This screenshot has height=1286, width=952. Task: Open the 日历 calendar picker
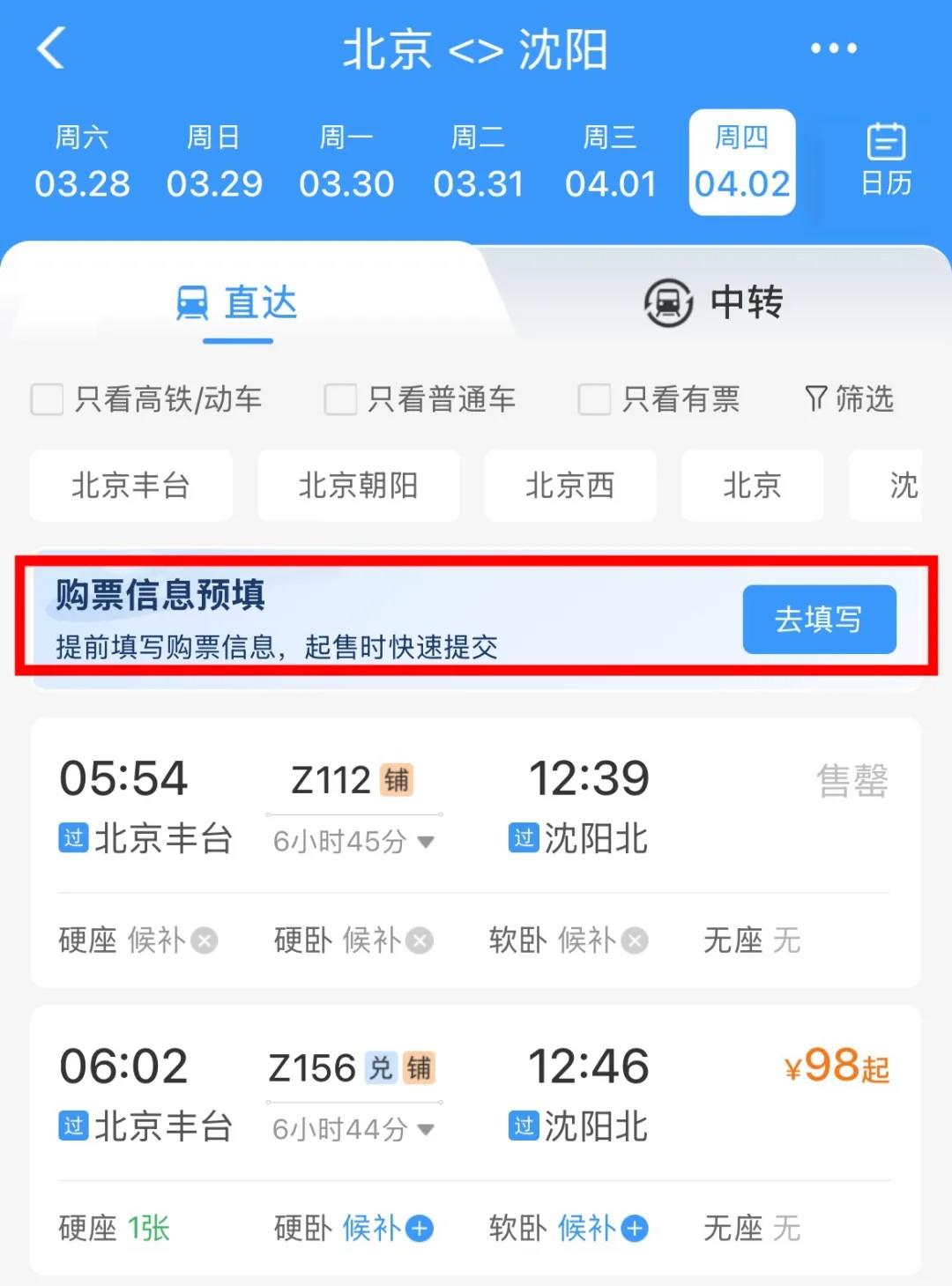point(885,160)
